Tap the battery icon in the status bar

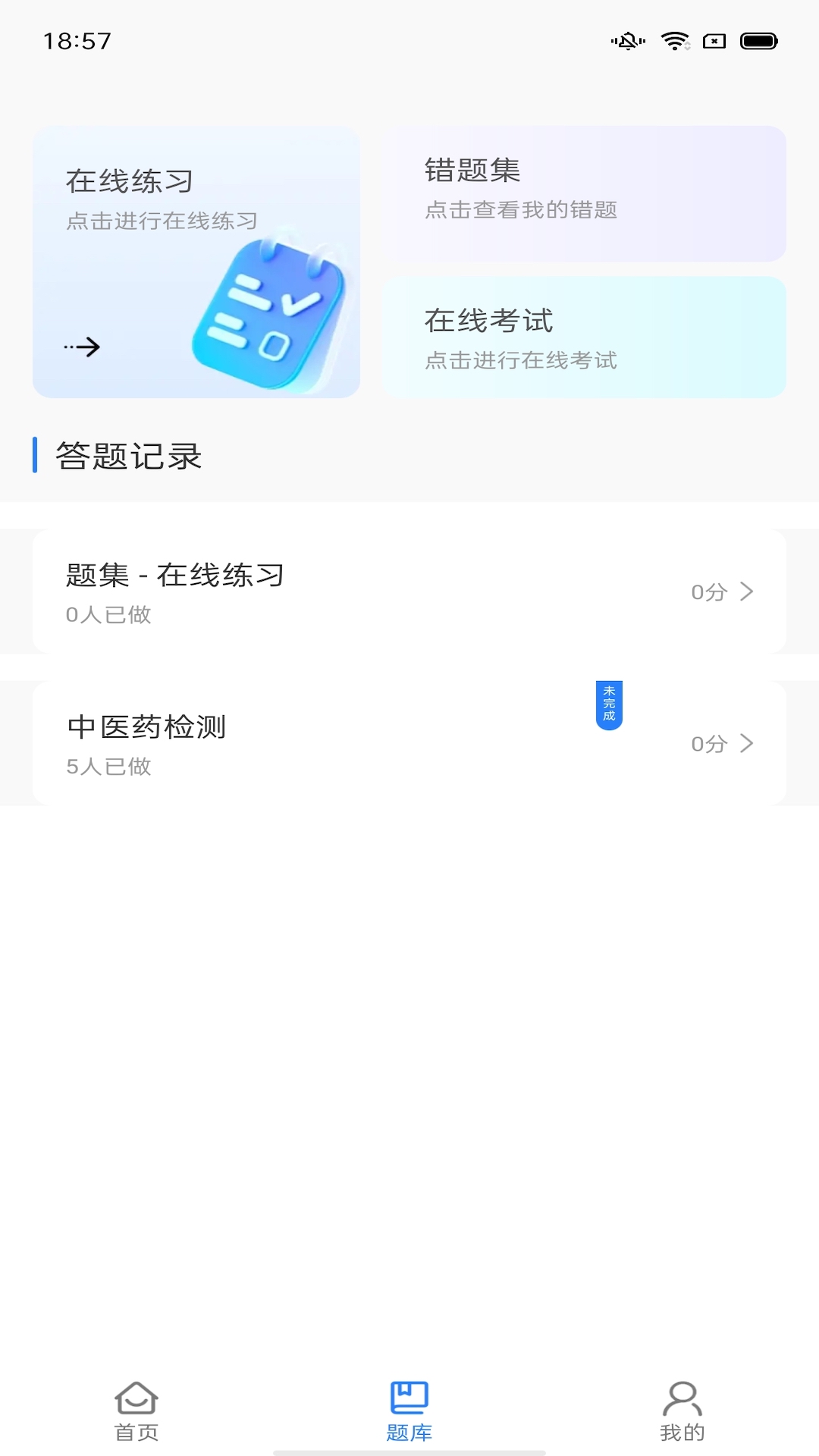[x=761, y=40]
